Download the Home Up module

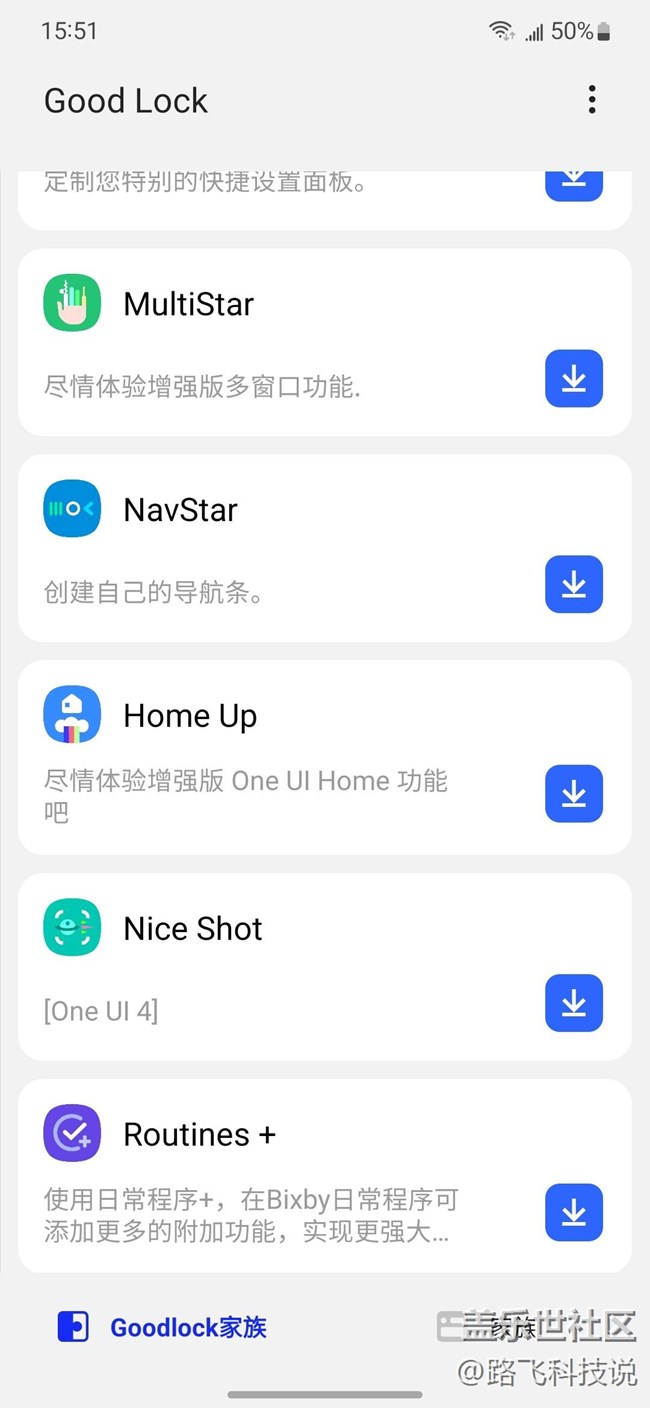pyautogui.click(x=574, y=794)
